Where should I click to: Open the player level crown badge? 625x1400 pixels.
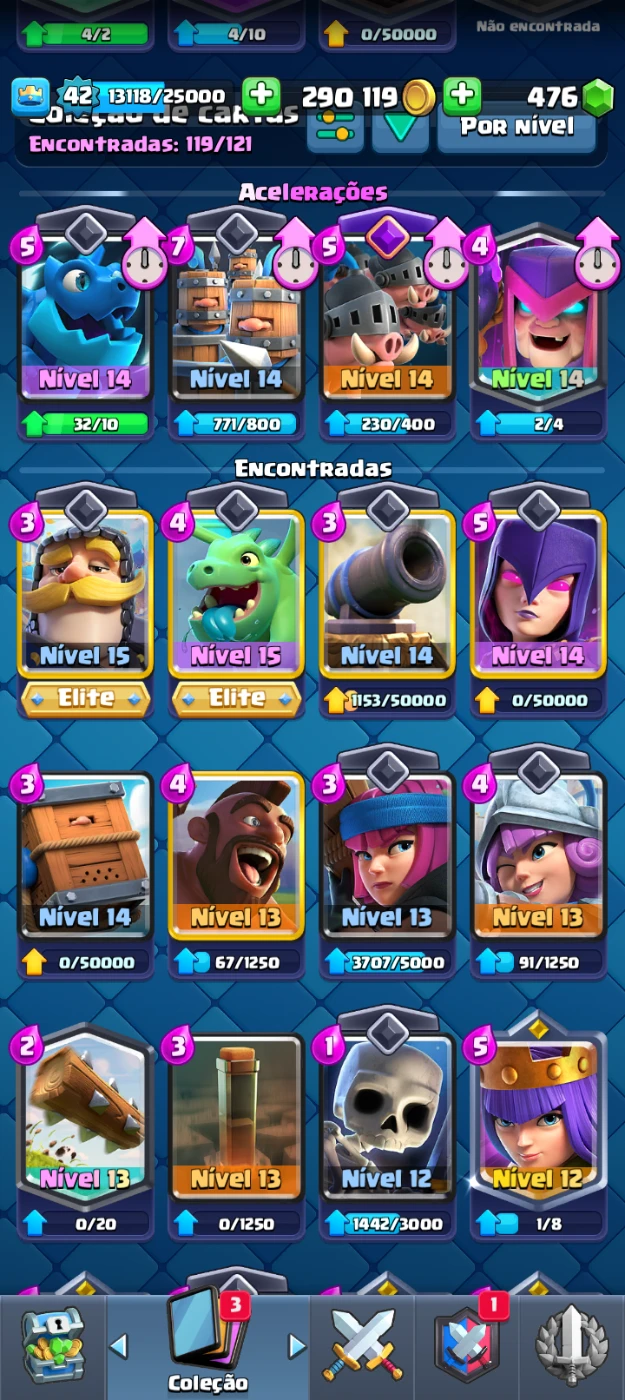coord(31,96)
